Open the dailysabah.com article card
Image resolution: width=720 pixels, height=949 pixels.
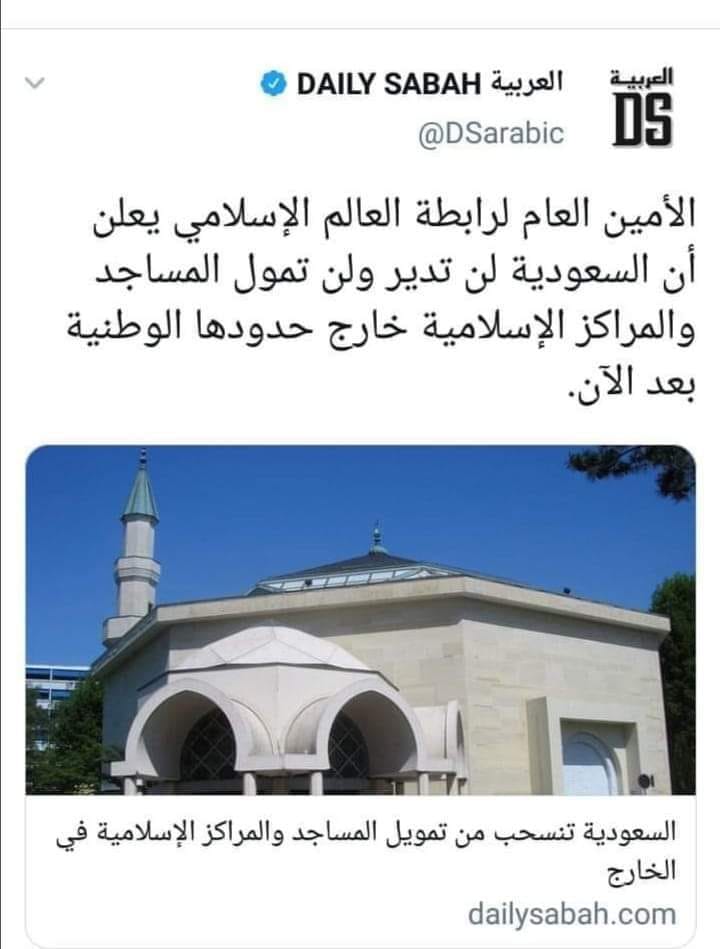(x=360, y=690)
